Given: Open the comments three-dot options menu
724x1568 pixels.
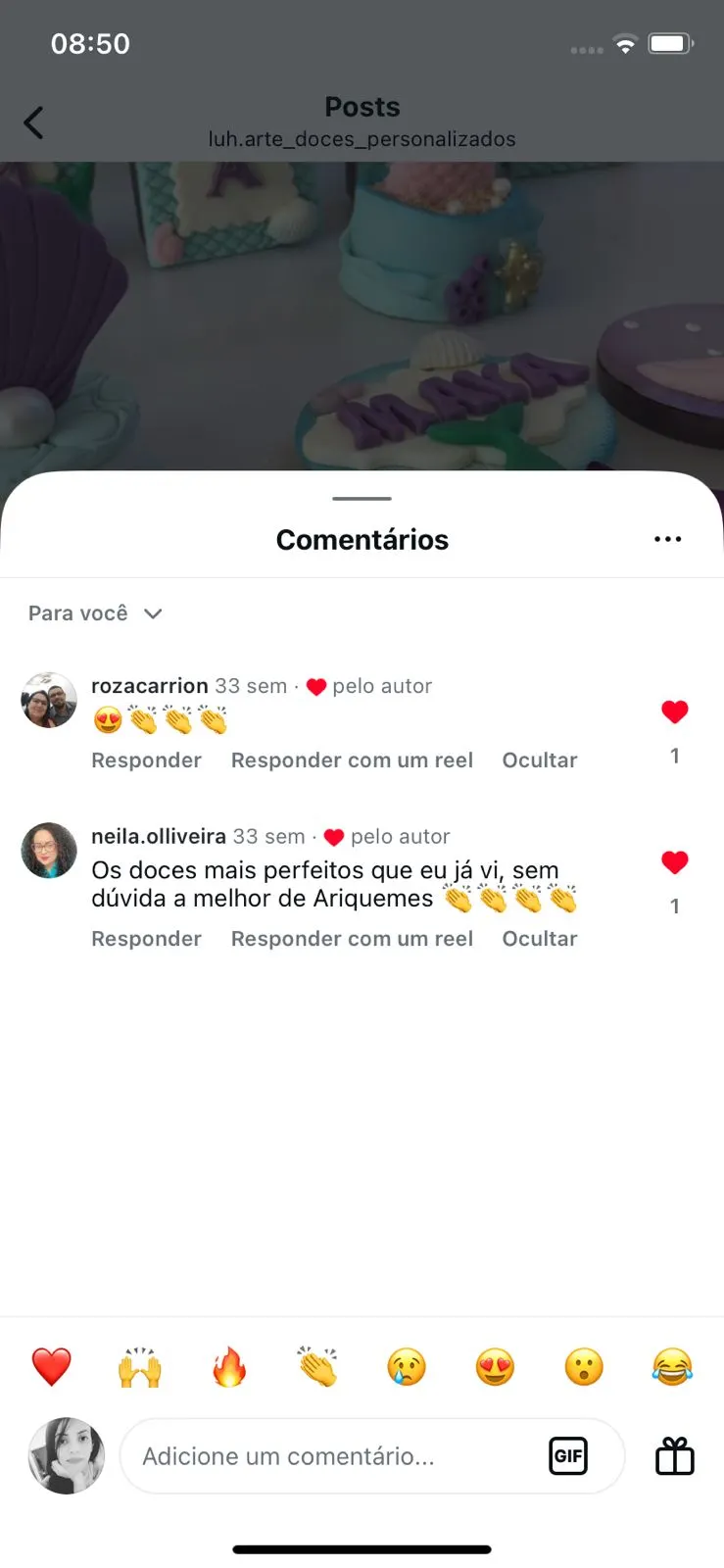Looking at the screenshot, I should 667,539.
